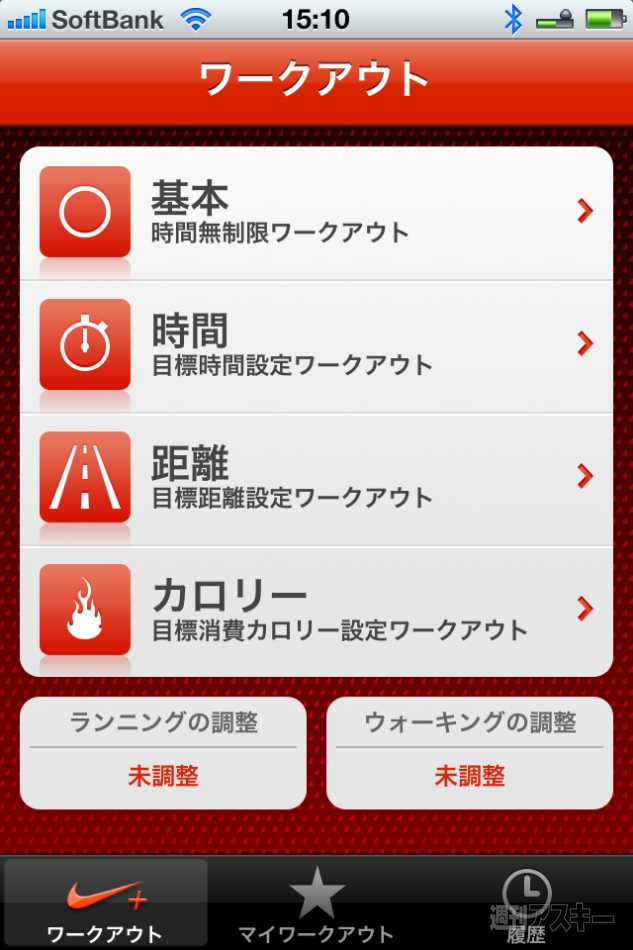
Task: Choose the 距離 target-distance workout
Action: click(316, 479)
